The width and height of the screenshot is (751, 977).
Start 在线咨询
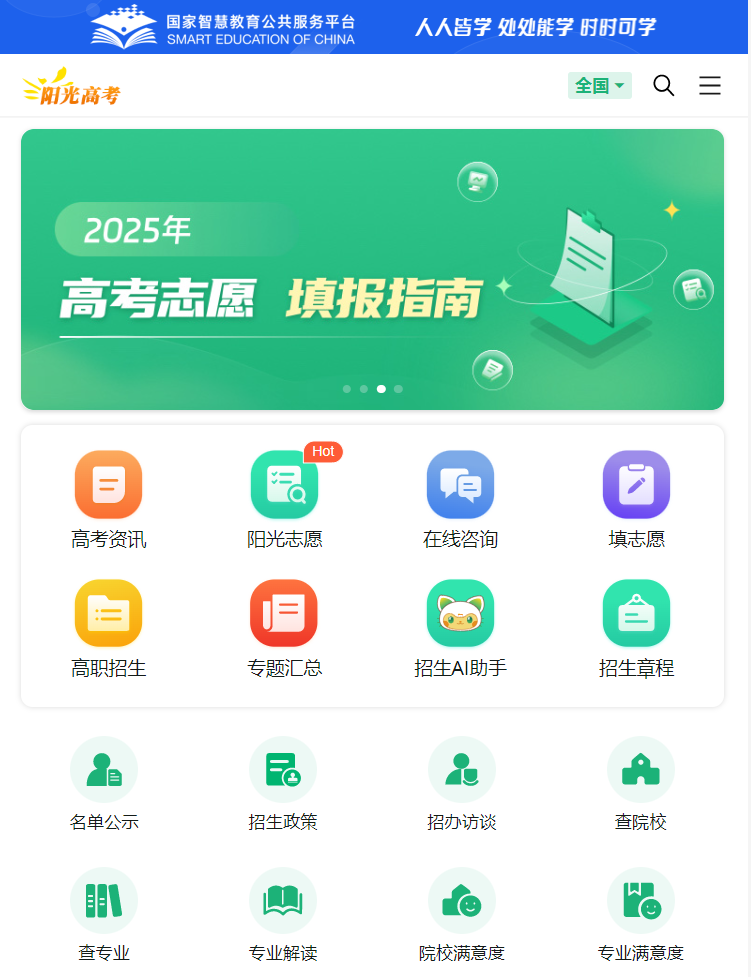(460, 486)
